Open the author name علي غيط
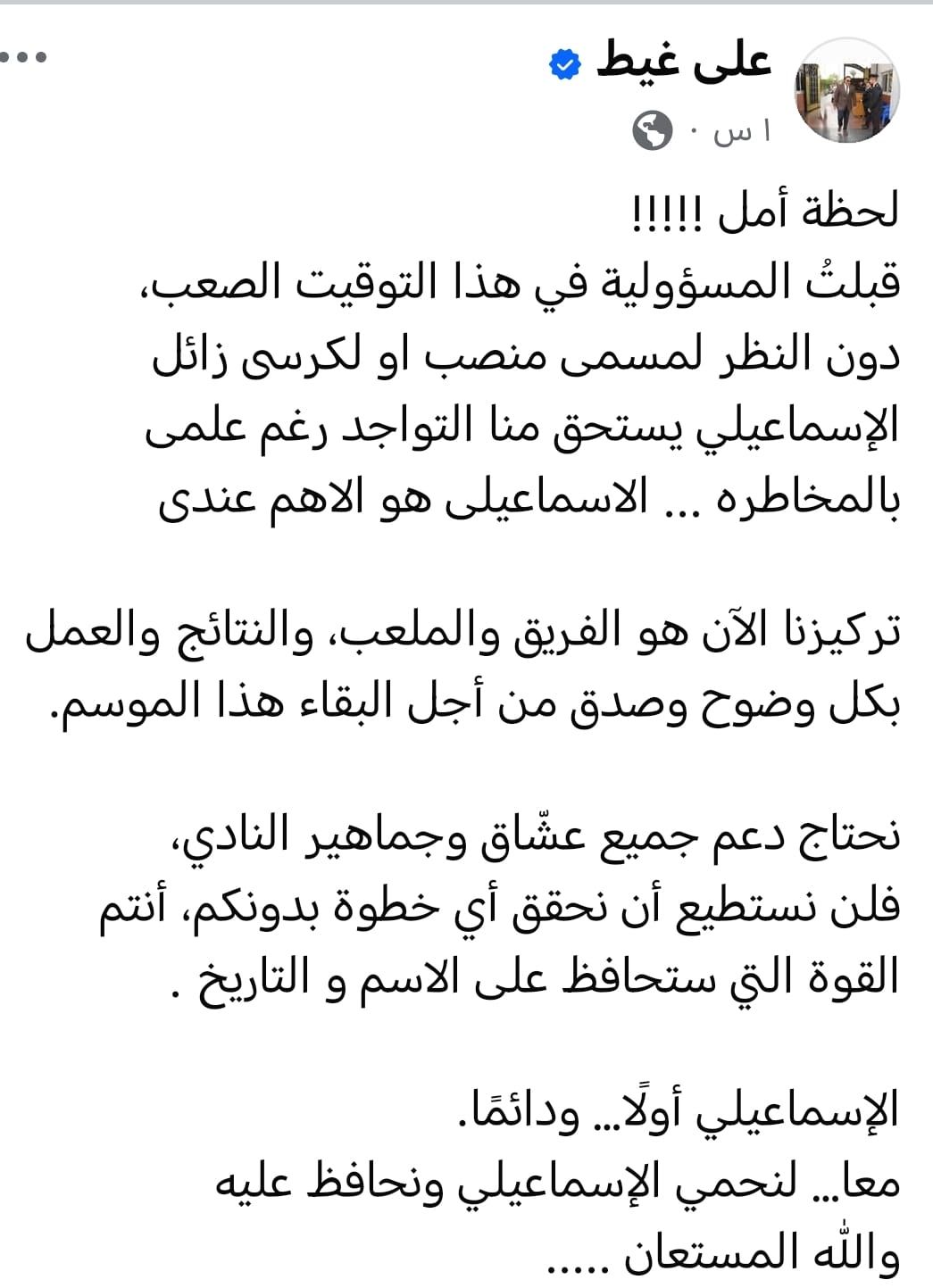The image size is (933, 1288). [683, 62]
